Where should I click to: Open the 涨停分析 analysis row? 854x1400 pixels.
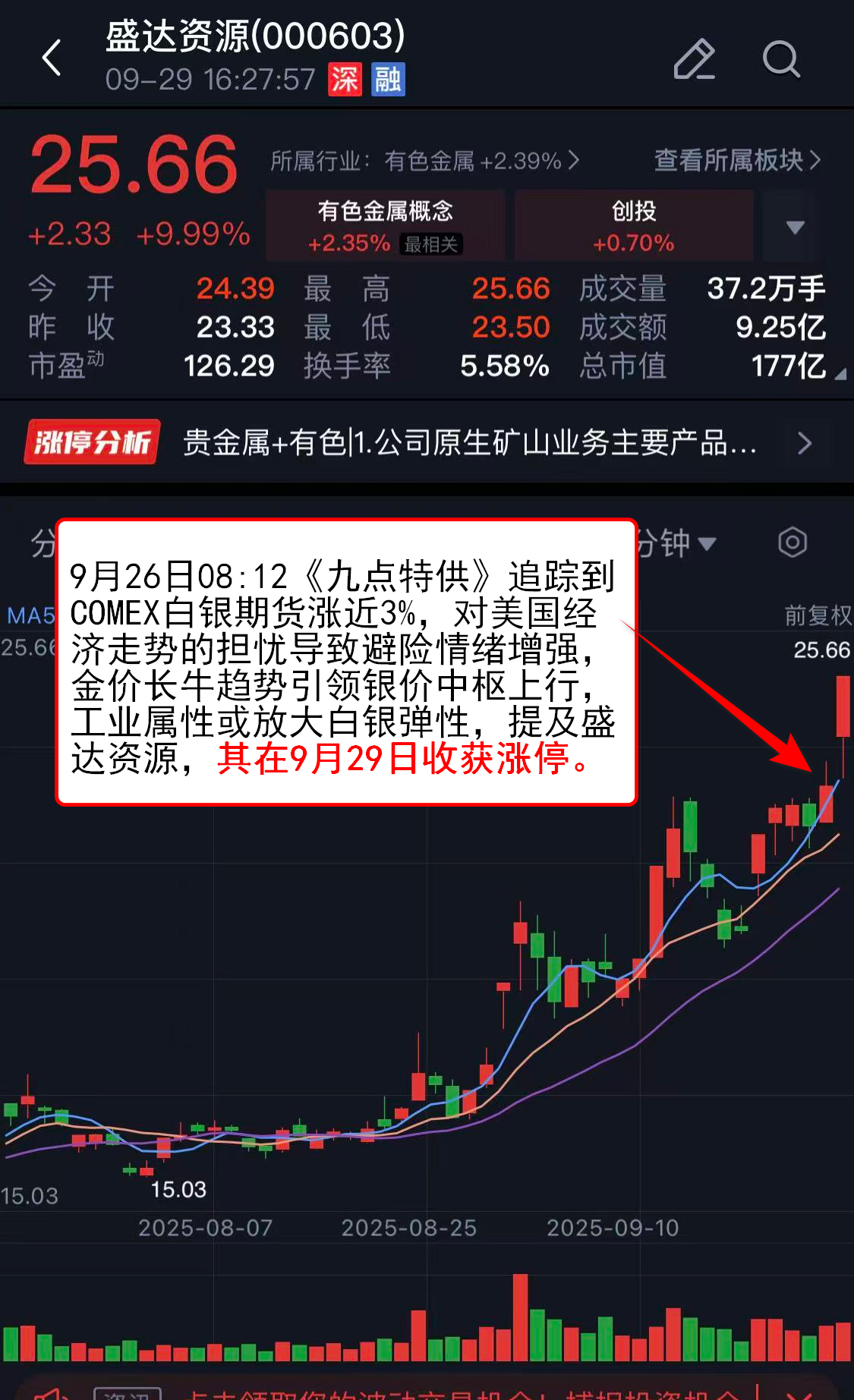point(425,442)
